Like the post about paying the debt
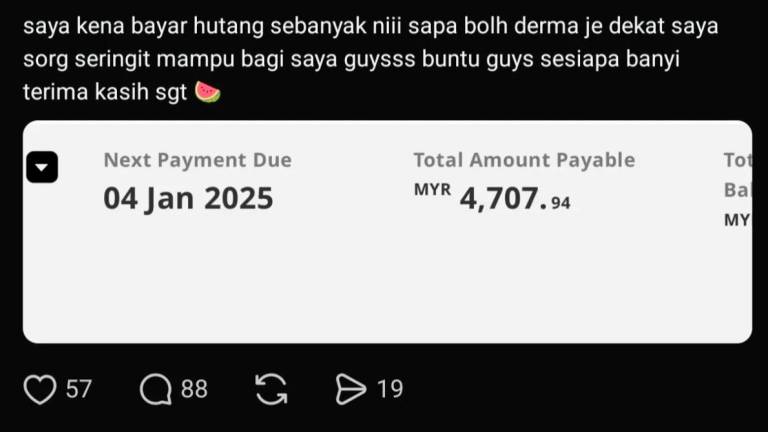 pos(40,389)
